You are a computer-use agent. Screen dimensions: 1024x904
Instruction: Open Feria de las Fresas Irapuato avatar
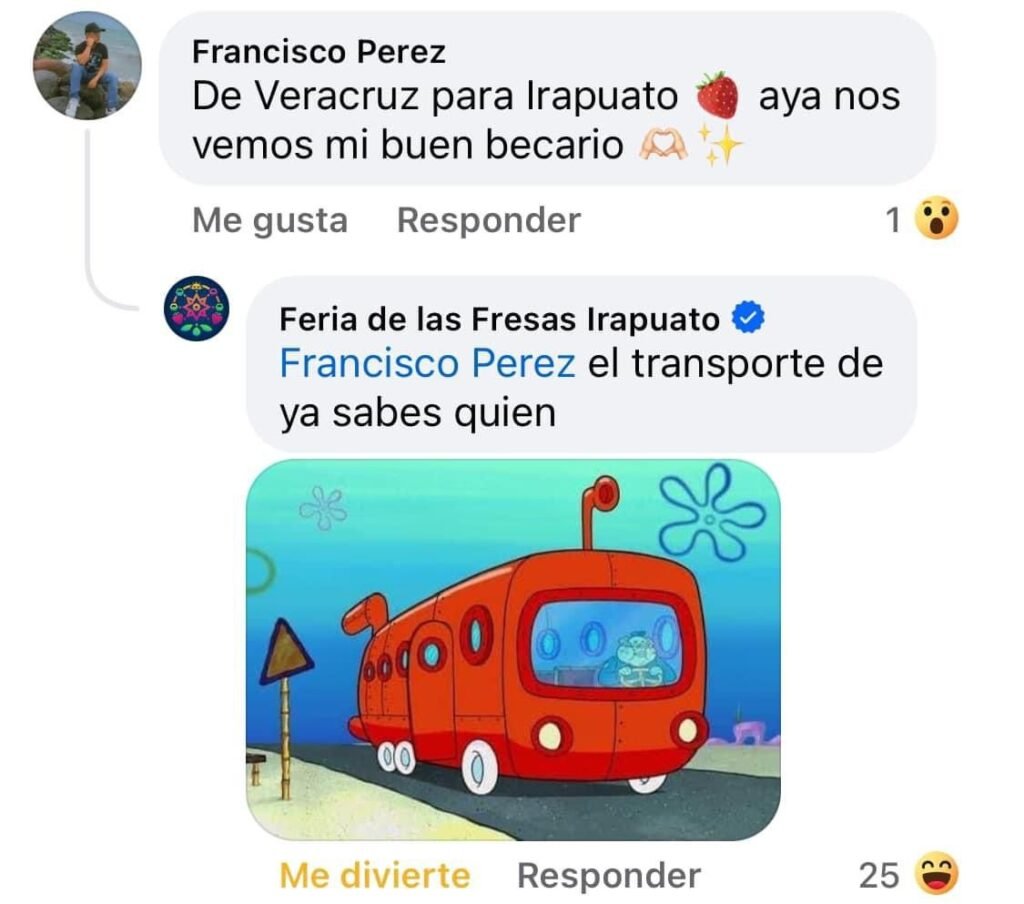(196, 308)
